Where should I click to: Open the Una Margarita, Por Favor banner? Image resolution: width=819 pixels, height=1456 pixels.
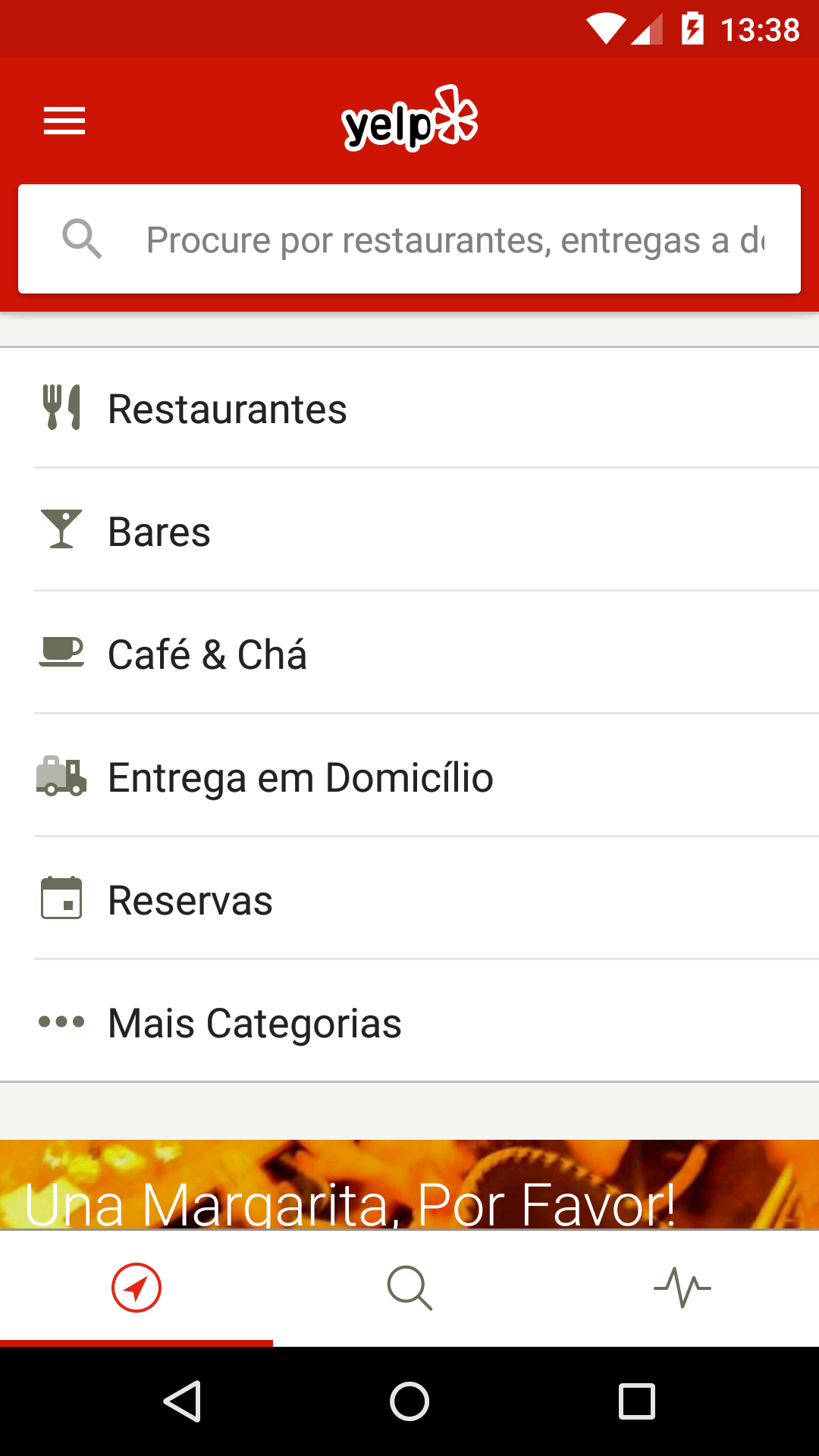(x=409, y=1185)
